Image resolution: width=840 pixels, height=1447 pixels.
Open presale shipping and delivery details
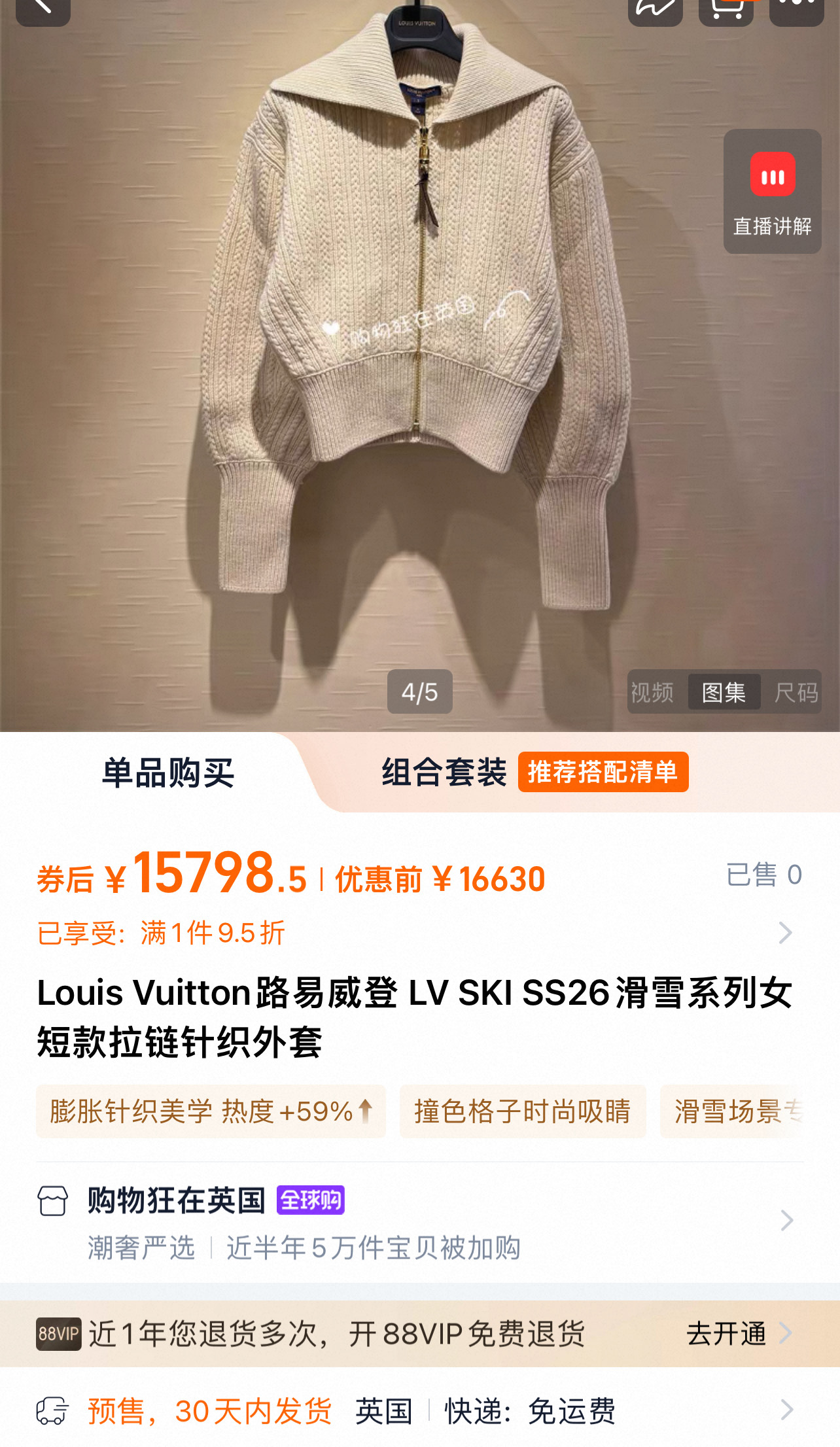(419, 1411)
